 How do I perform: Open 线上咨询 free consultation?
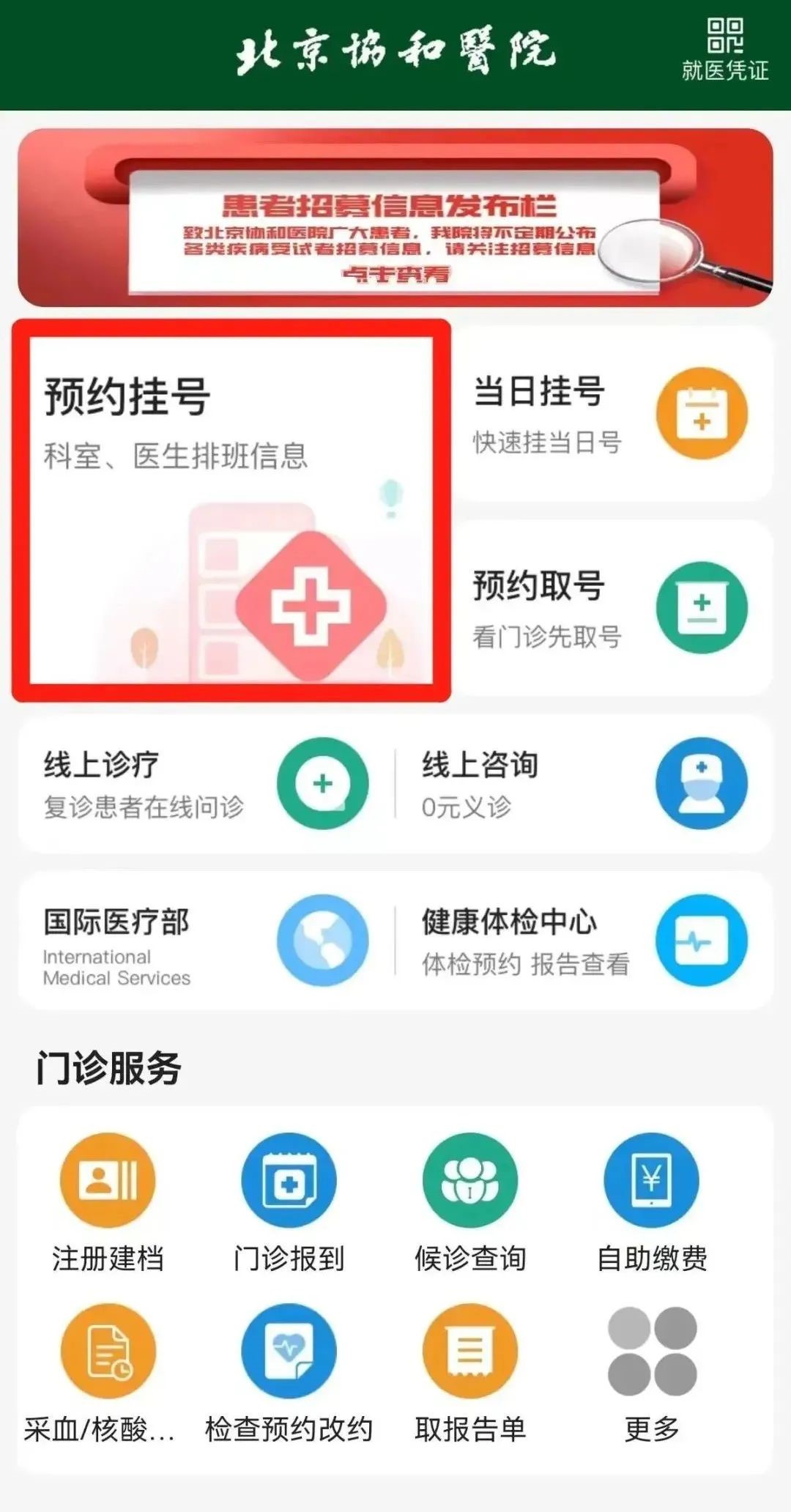[584, 783]
